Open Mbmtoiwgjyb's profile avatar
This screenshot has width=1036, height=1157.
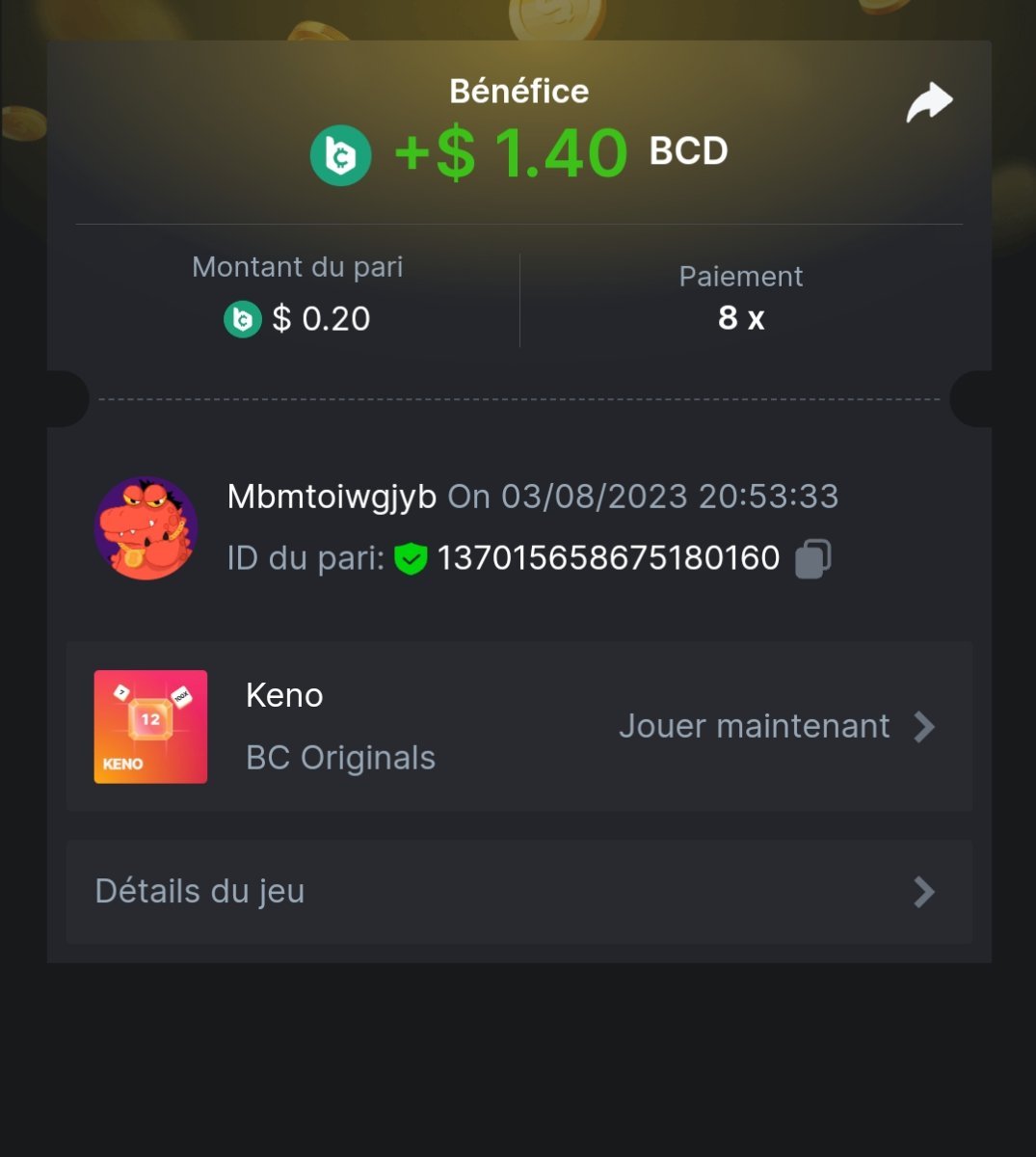click(146, 528)
